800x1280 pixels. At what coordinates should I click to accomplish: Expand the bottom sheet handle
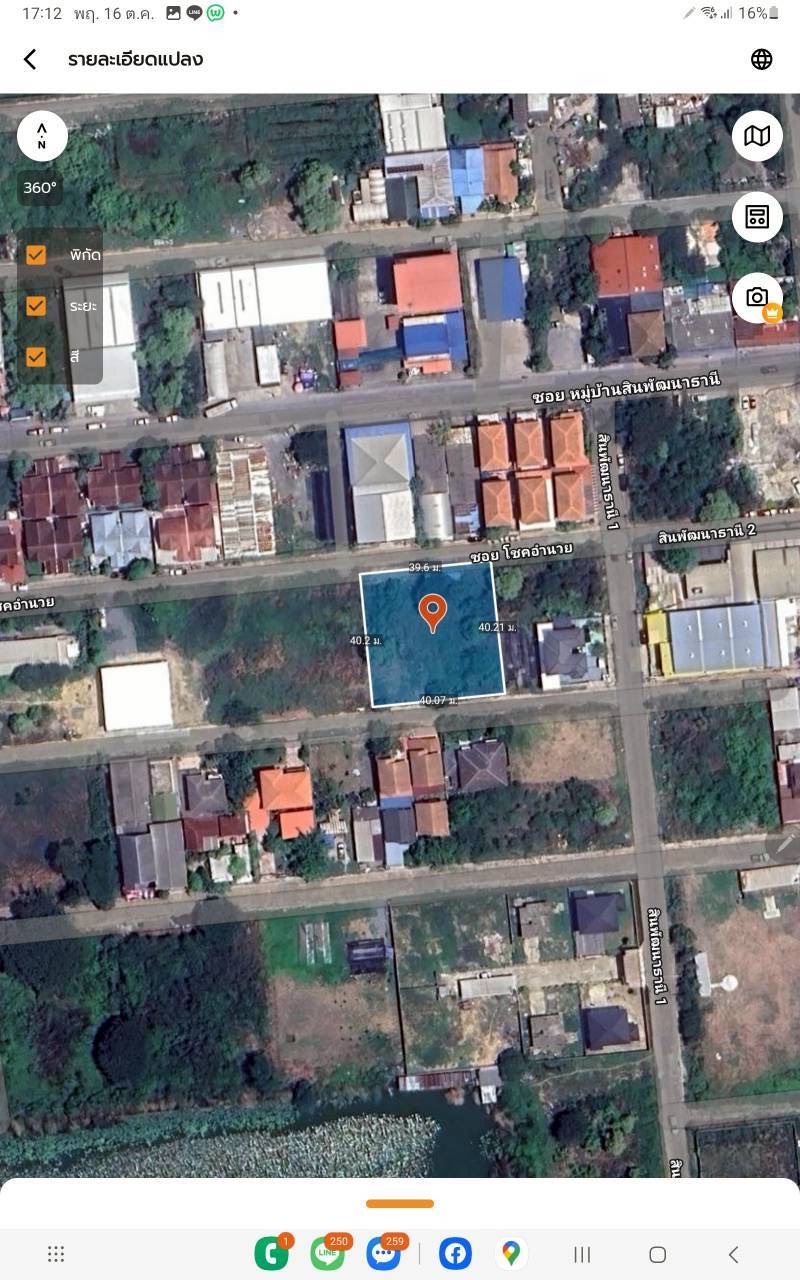400,1203
